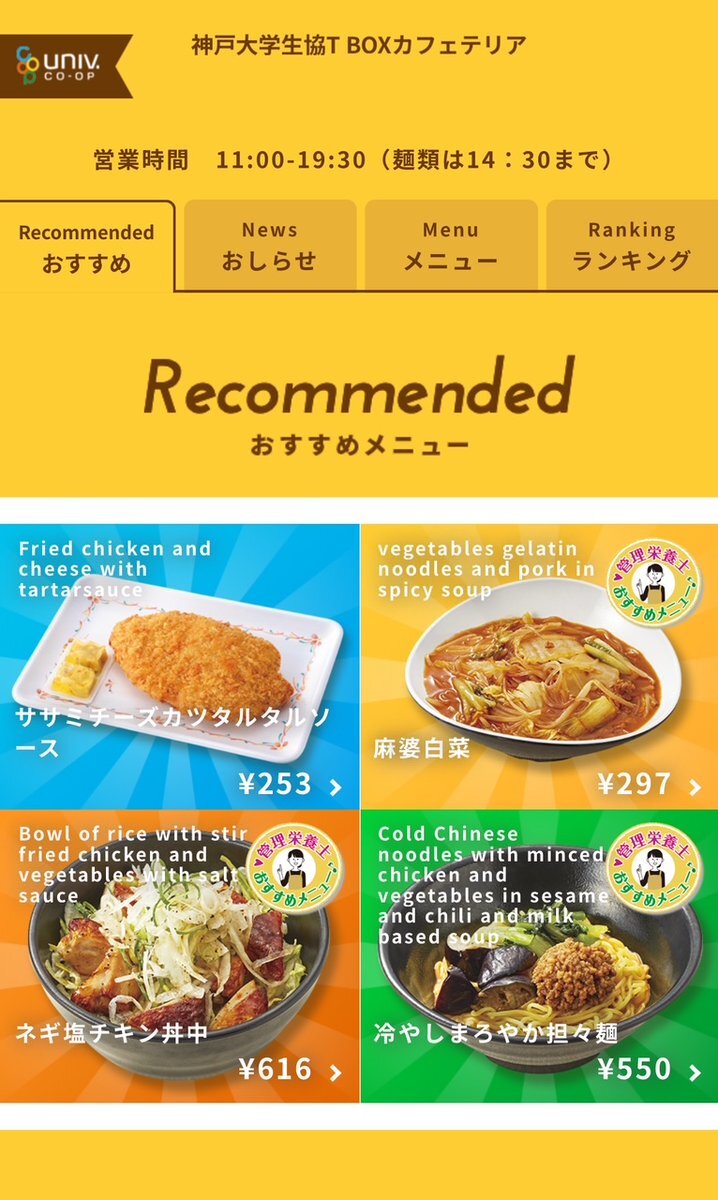Open the Menu メニュー tab
Viewport: 718px width, 1200px height.
(x=450, y=246)
